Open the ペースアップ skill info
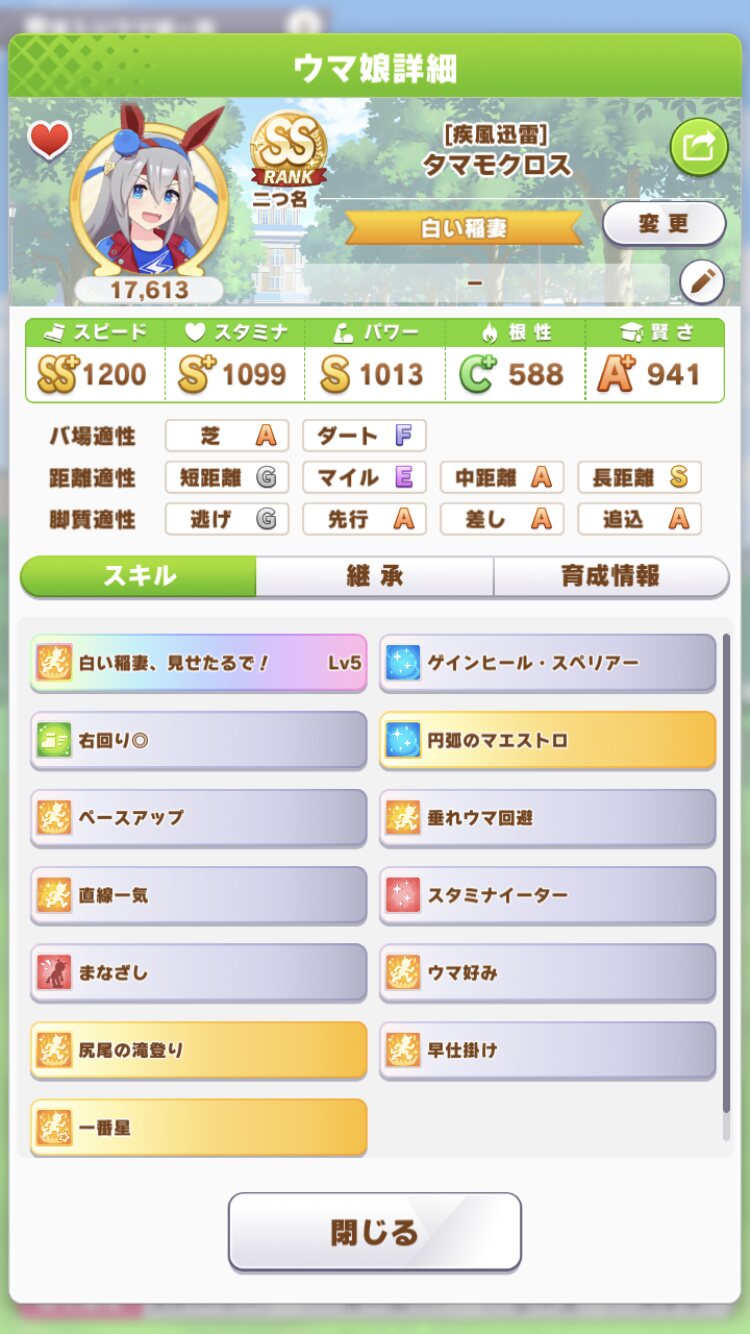The image size is (750, 1334). (x=198, y=817)
